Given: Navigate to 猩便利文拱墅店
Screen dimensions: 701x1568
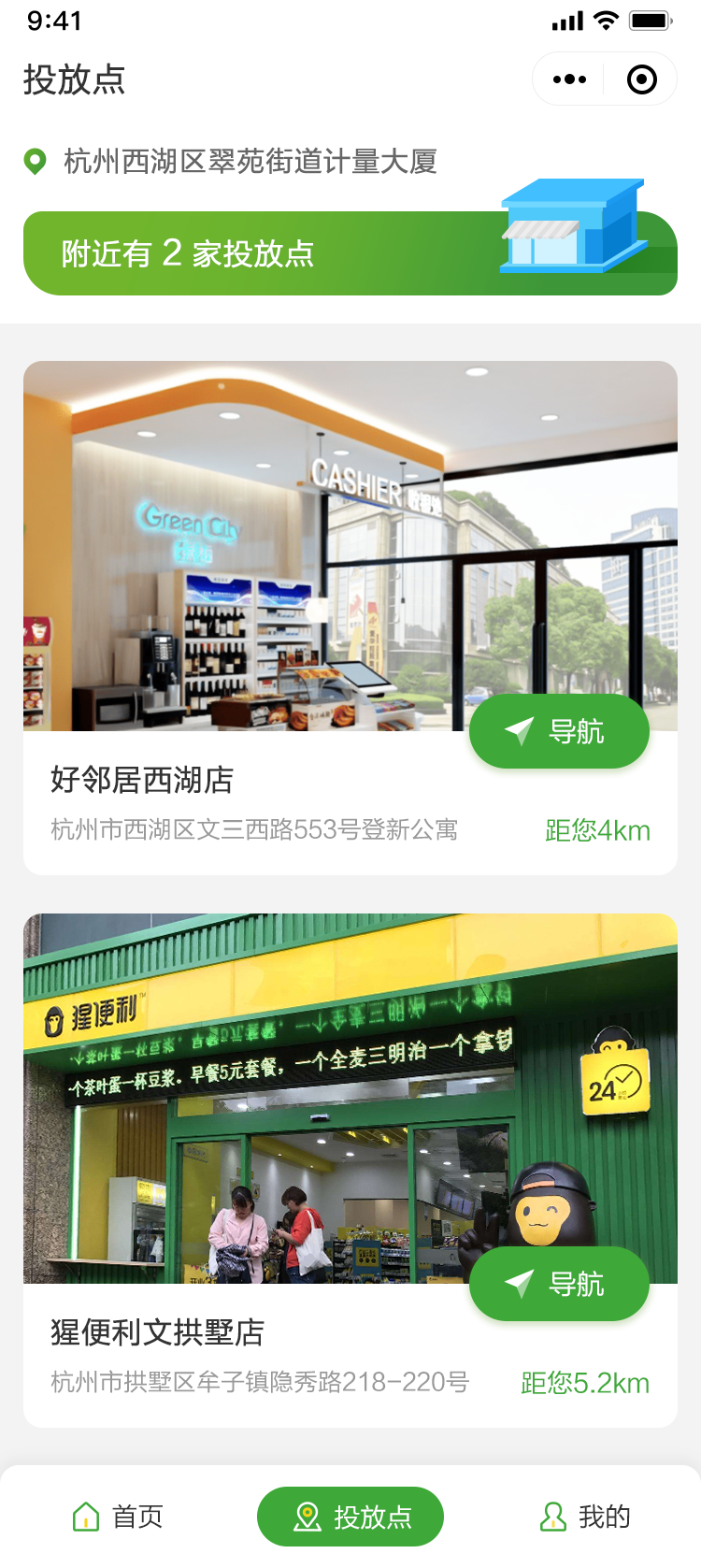Looking at the screenshot, I should 559,1284.
